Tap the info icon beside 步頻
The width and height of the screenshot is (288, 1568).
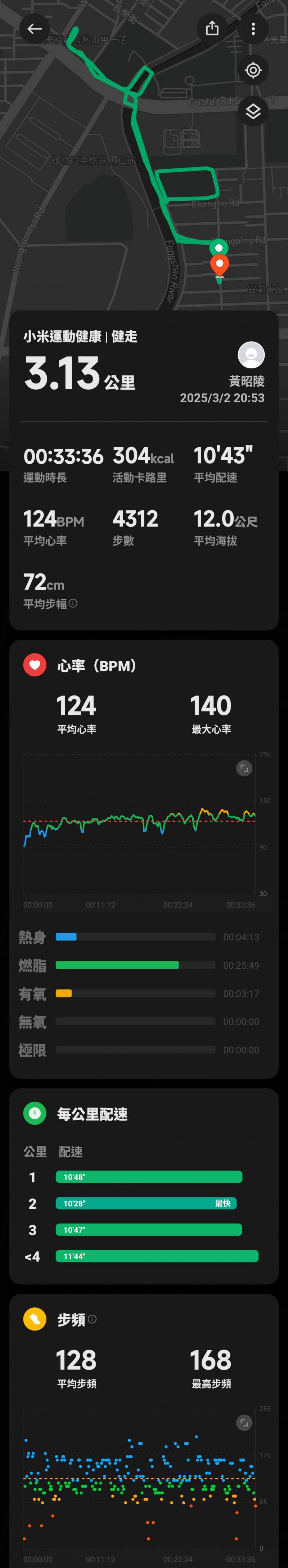93,1319
